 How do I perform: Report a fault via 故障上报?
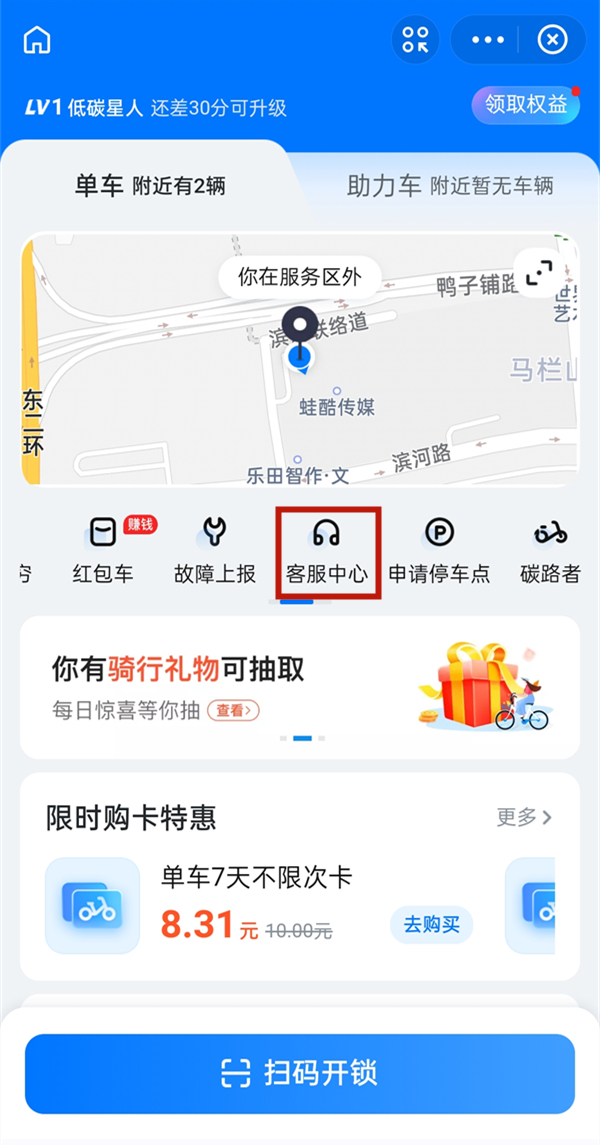(x=214, y=550)
